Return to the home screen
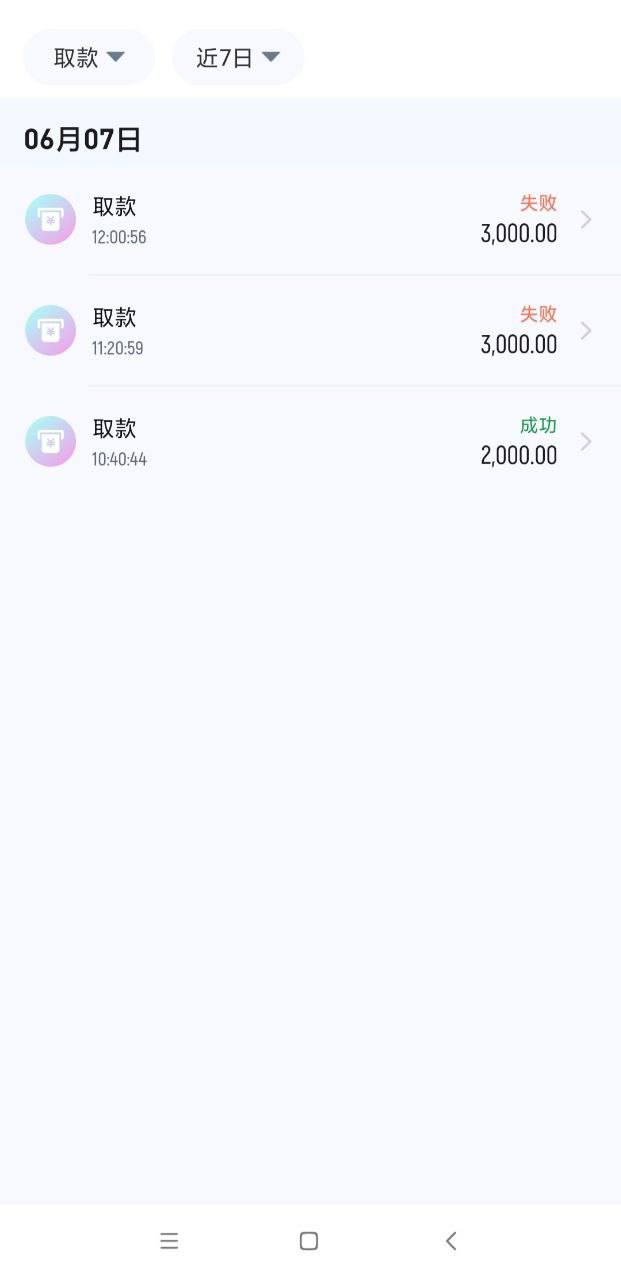 point(309,1241)
